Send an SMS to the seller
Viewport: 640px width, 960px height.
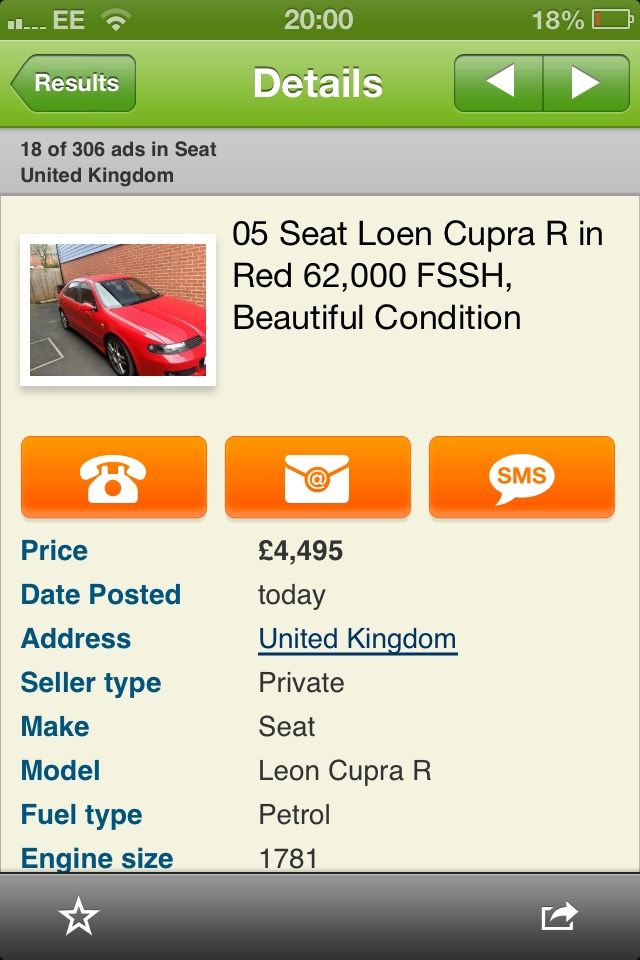[521, 477]
